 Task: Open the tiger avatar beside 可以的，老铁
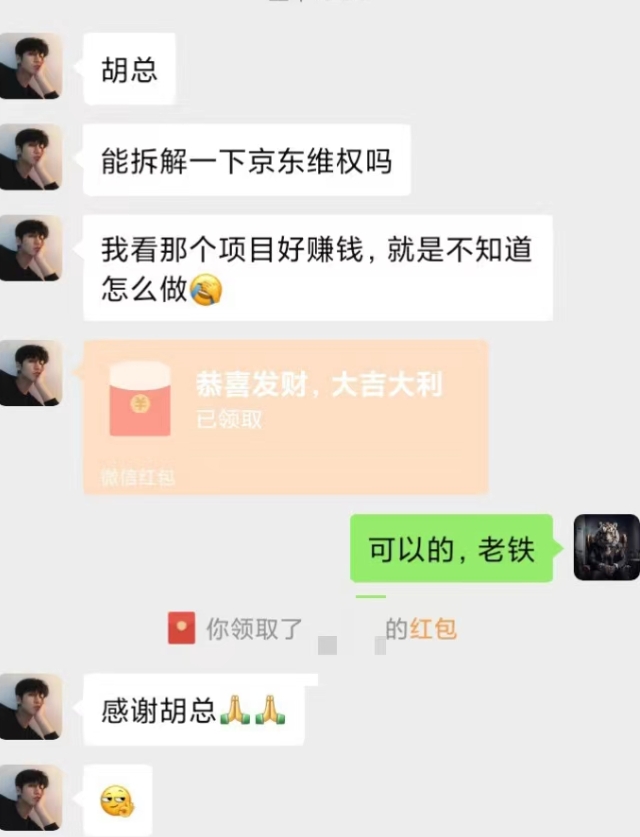click(606, 547)
